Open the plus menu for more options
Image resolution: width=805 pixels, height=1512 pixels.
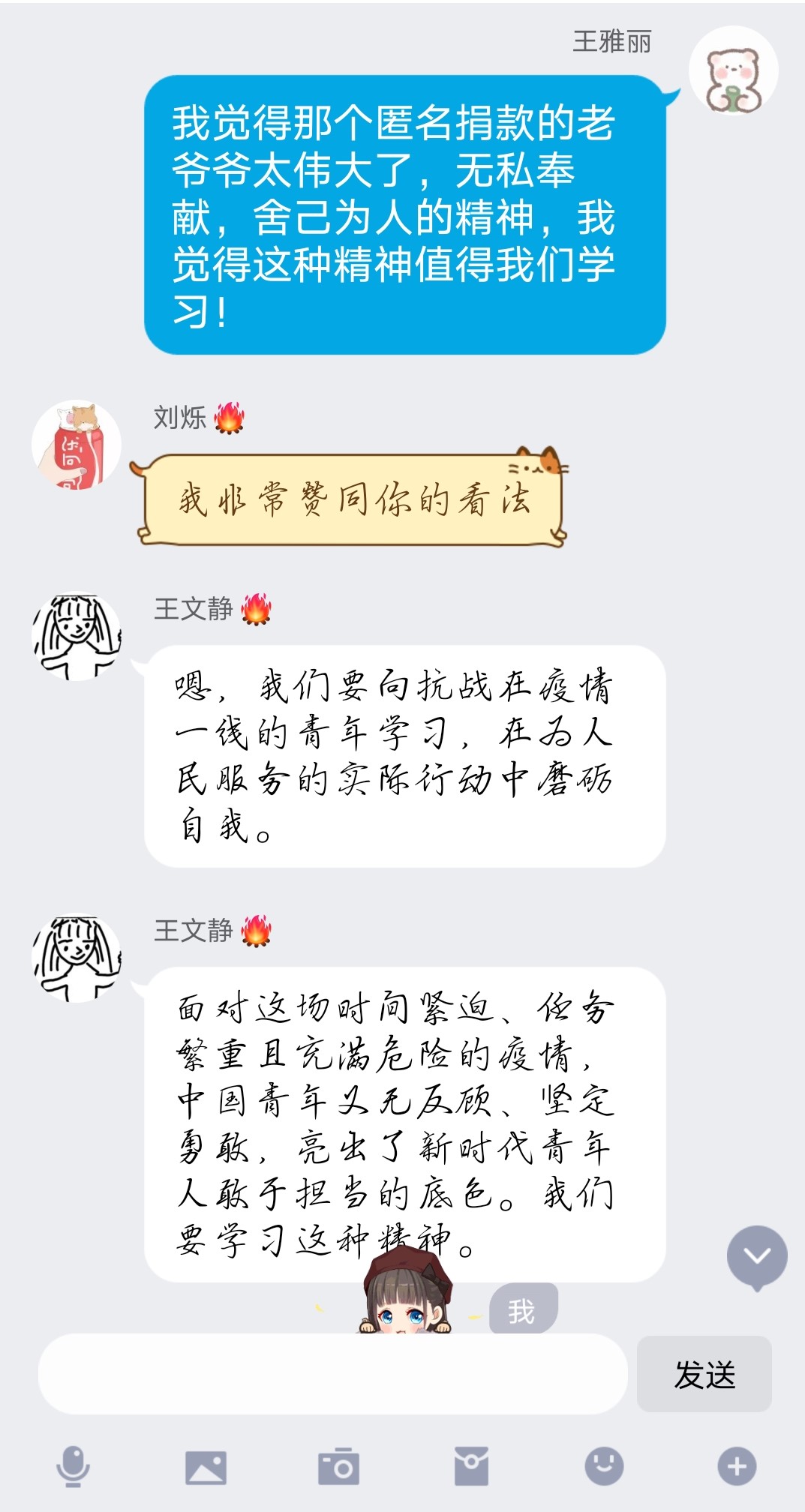point(737,1466)
